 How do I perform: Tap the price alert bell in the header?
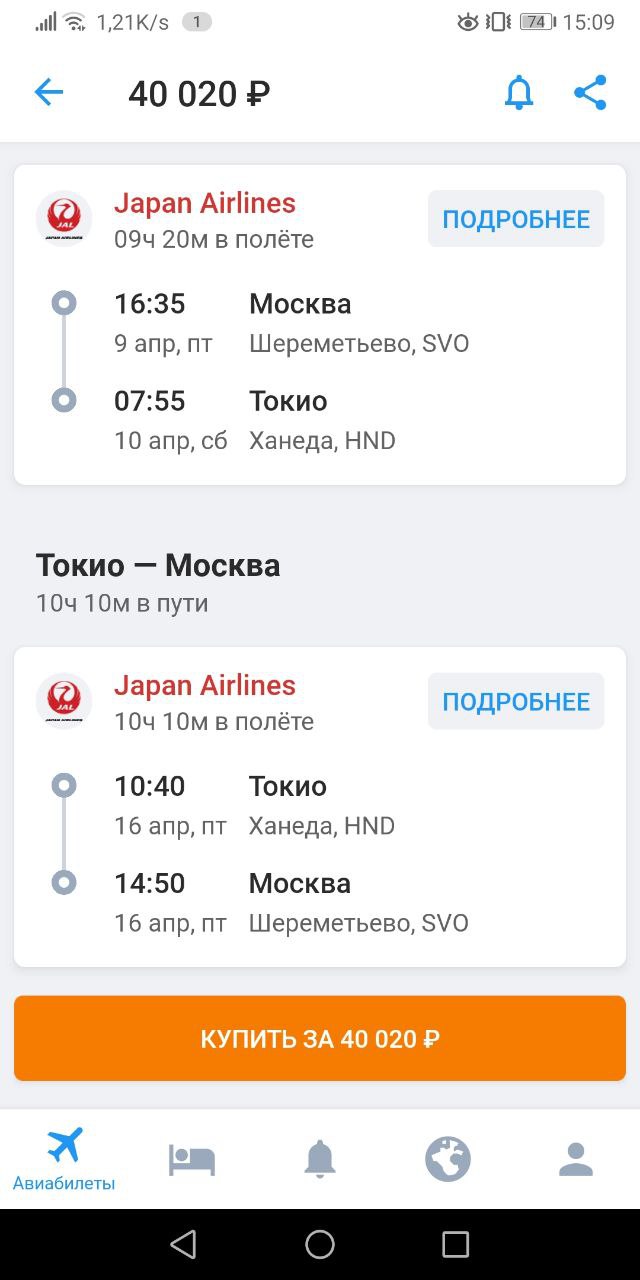[518, 93]
